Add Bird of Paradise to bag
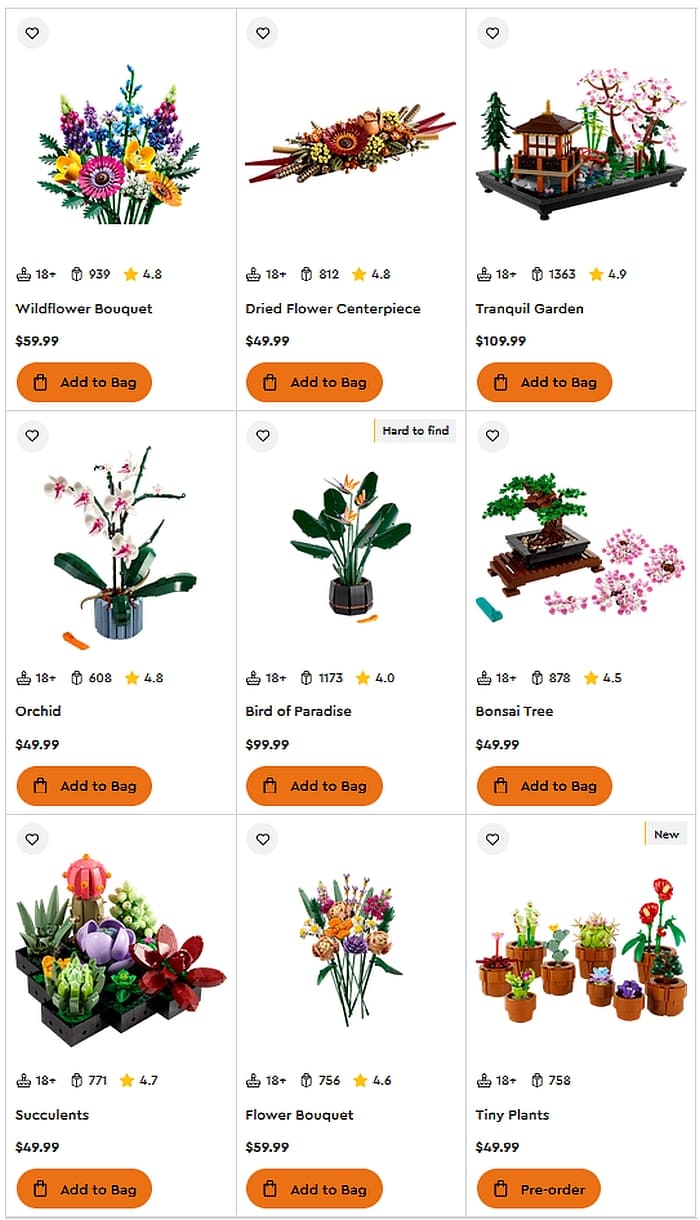This screenshot has width=700, height=1220. click(314, 786)
